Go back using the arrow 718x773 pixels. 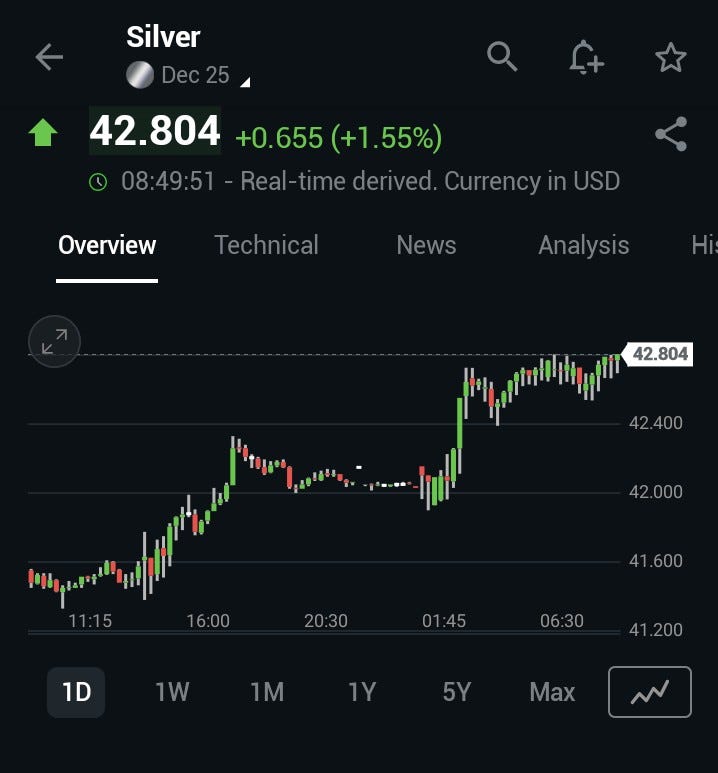[x=49, y=58]
